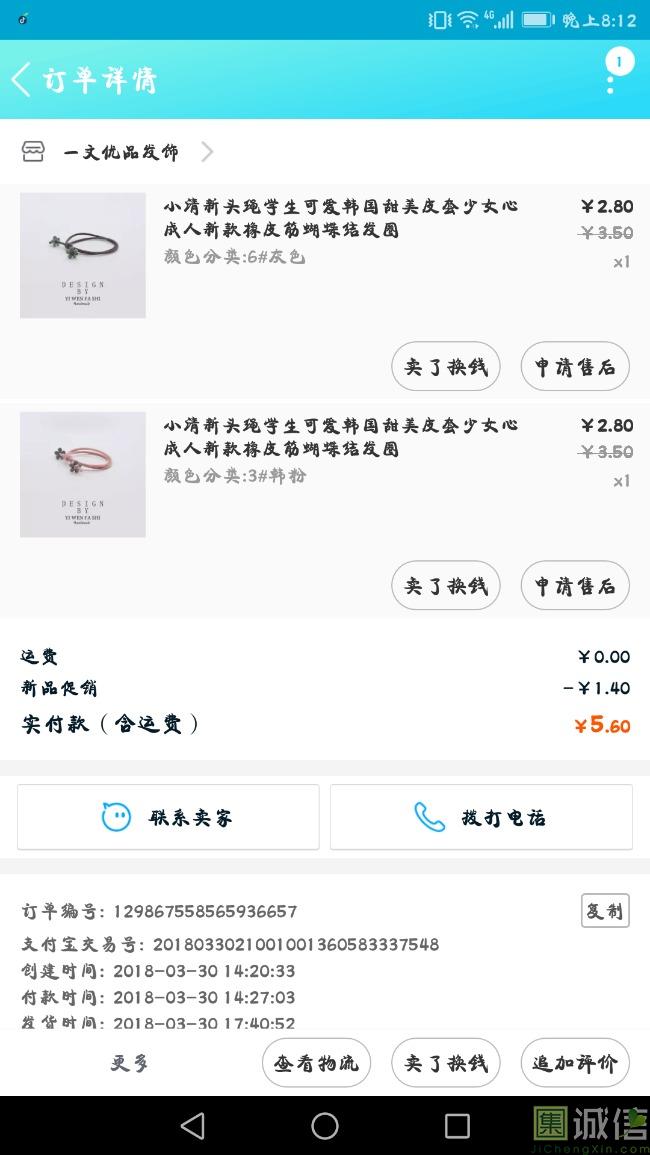Tap 卖了换钱 for the 3#韩粉 item

[445, 586]
